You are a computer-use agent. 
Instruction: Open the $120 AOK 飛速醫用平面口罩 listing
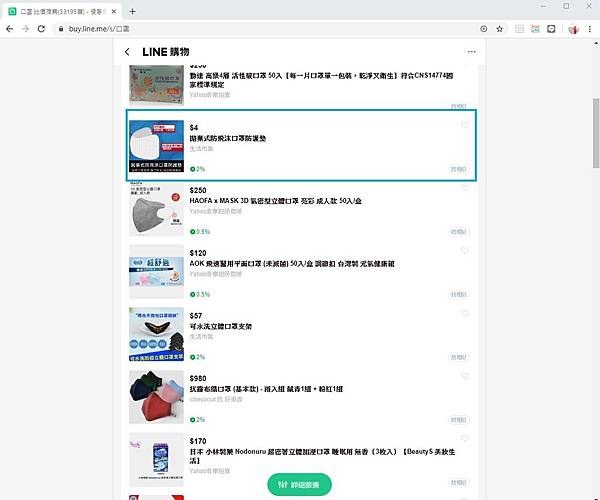300,263
